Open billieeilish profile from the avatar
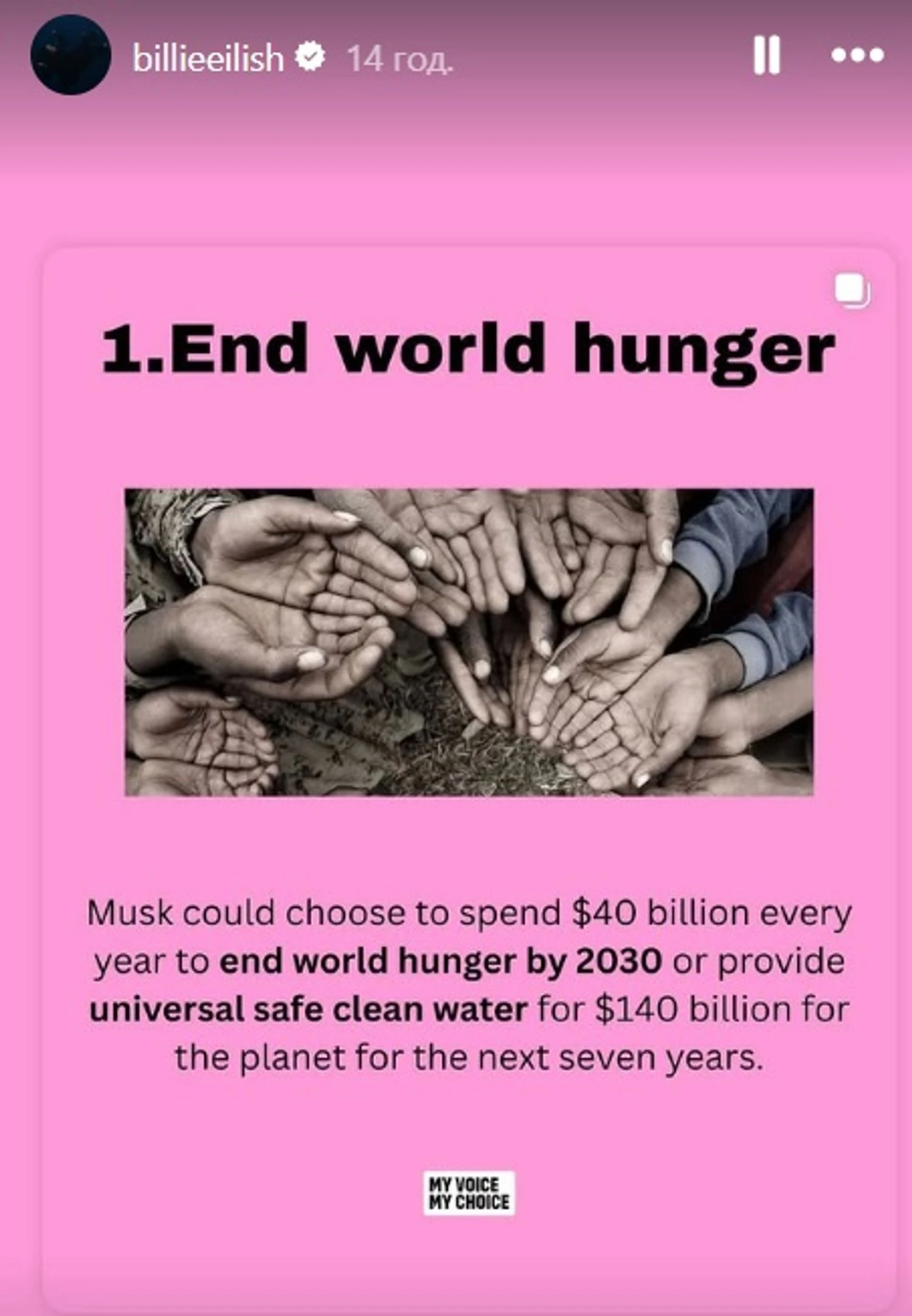This screenshot has width=912, height=1316. 71,55
